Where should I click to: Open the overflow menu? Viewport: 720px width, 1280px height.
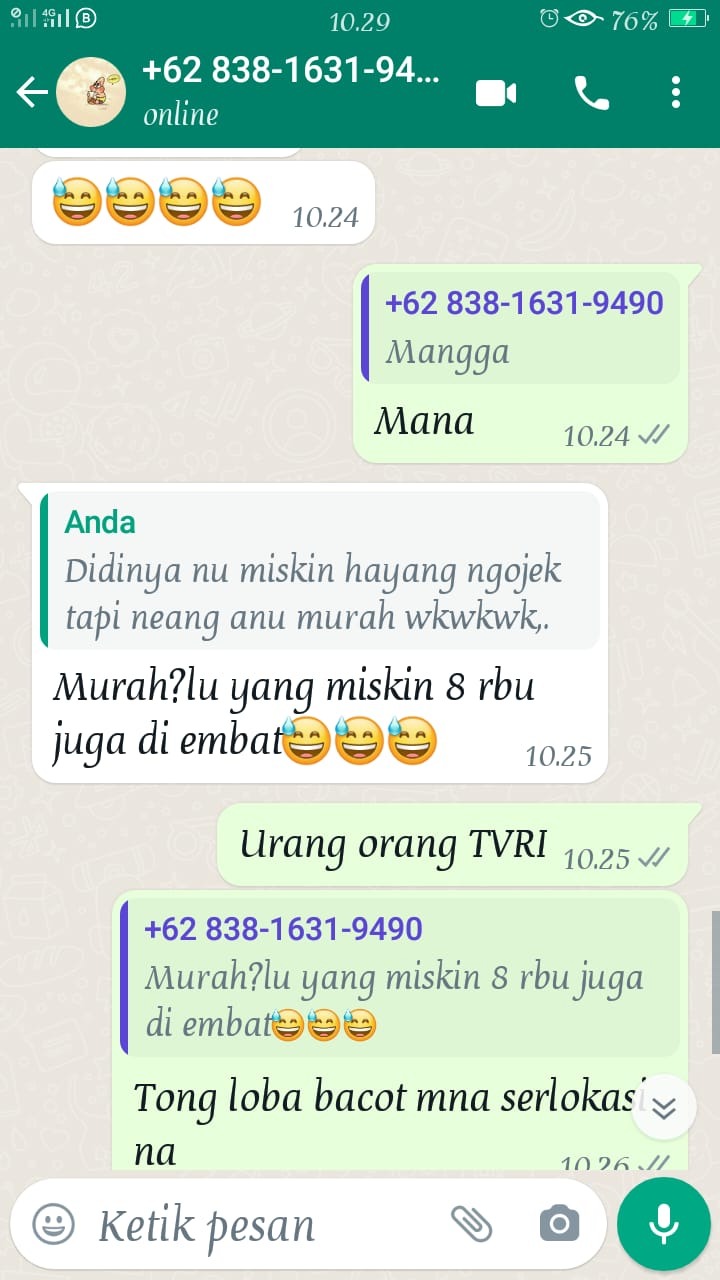point(676,93)
